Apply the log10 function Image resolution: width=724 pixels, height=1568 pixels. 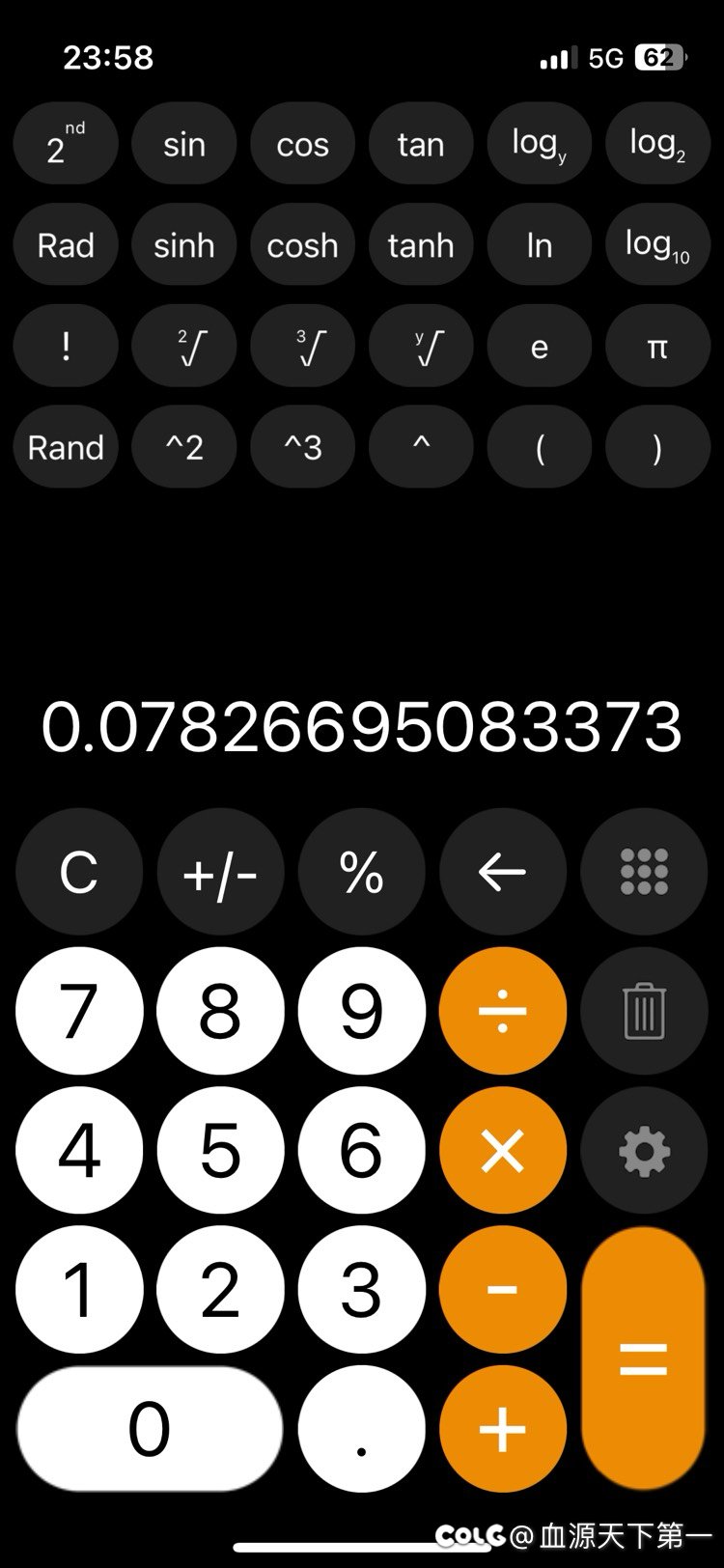point(657,245)
